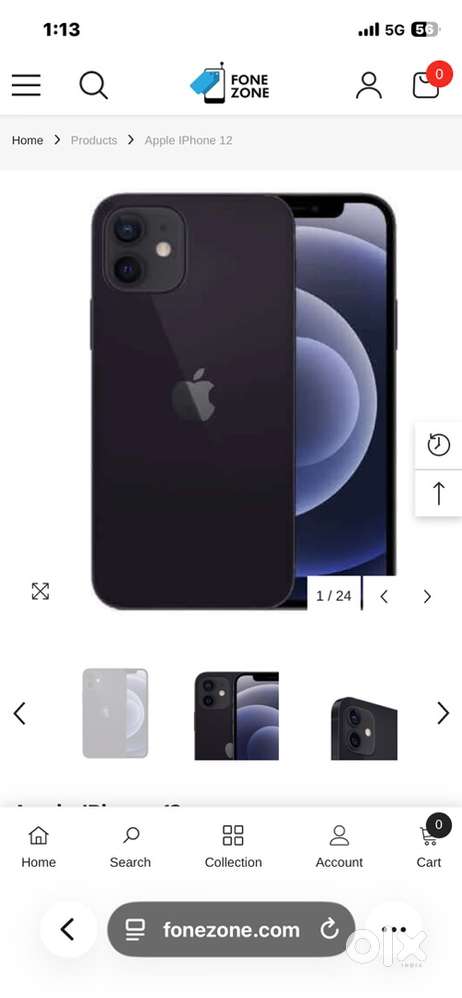Go to Home in the breadcrumb
The image size is (462, 998).
click(x=27, y=140)
